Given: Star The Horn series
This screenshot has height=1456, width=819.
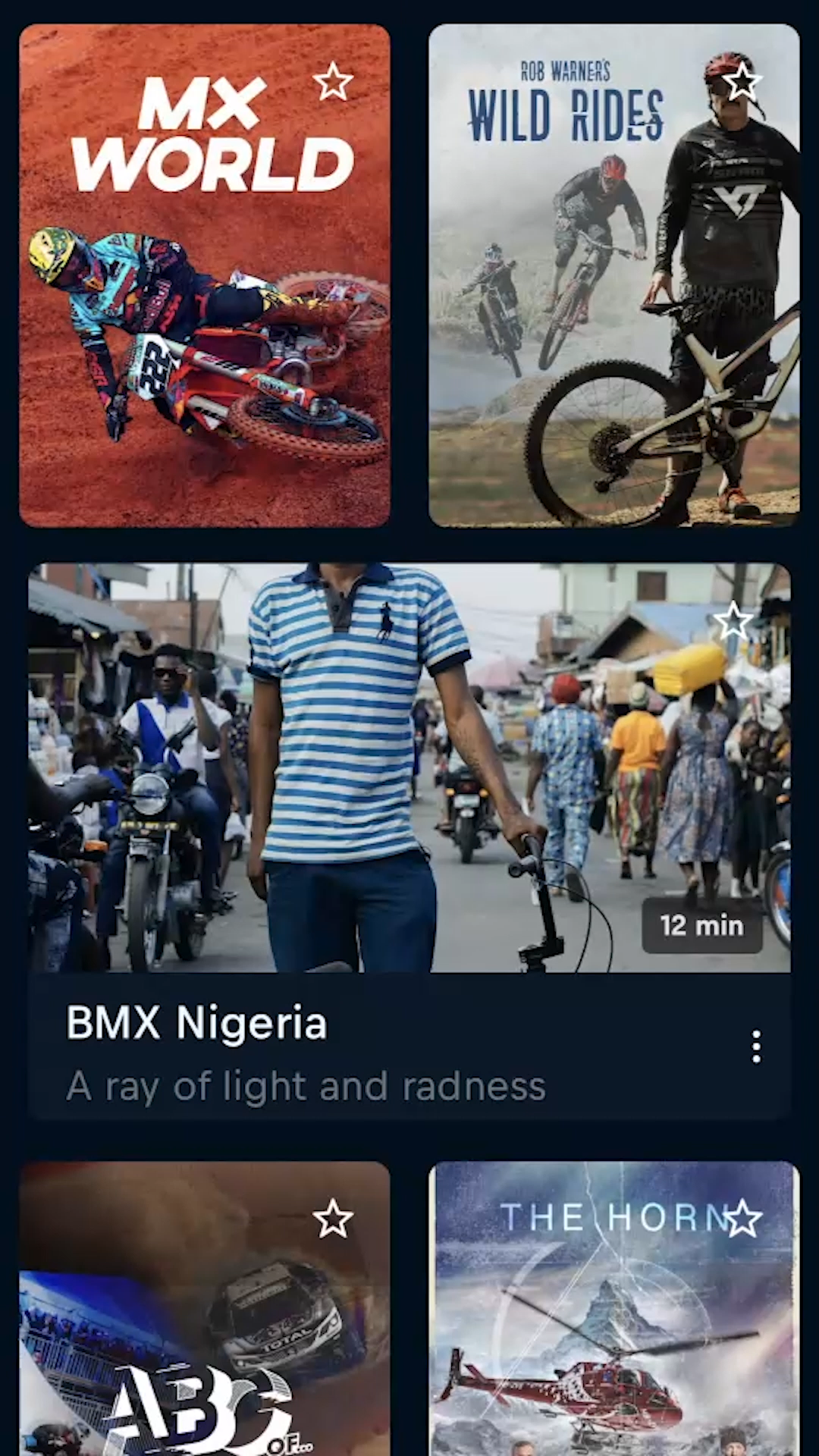Looking at the screenshot, I should (x=742, y=1219).
